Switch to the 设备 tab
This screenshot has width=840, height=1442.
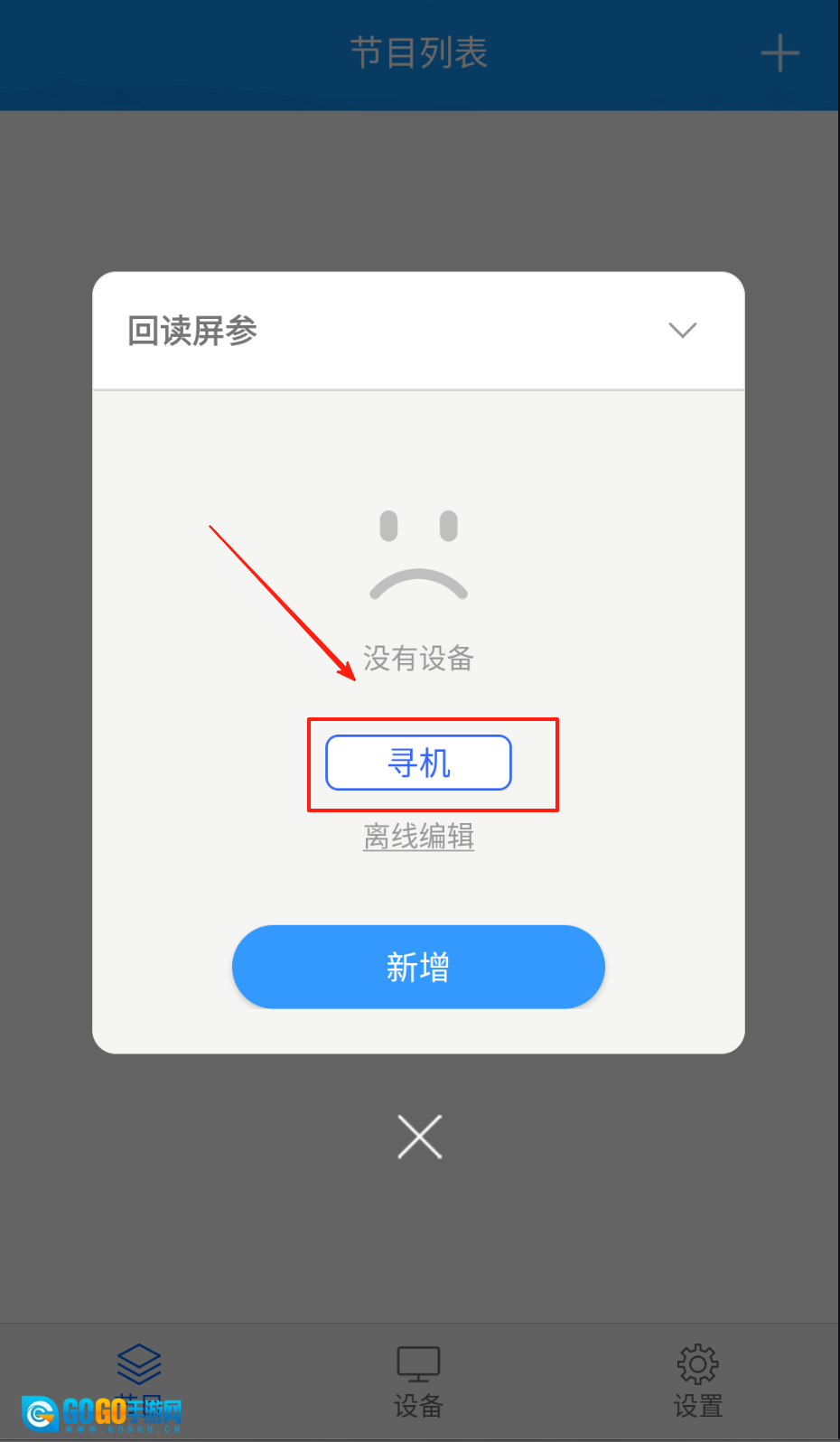[x=418, y=1381]
